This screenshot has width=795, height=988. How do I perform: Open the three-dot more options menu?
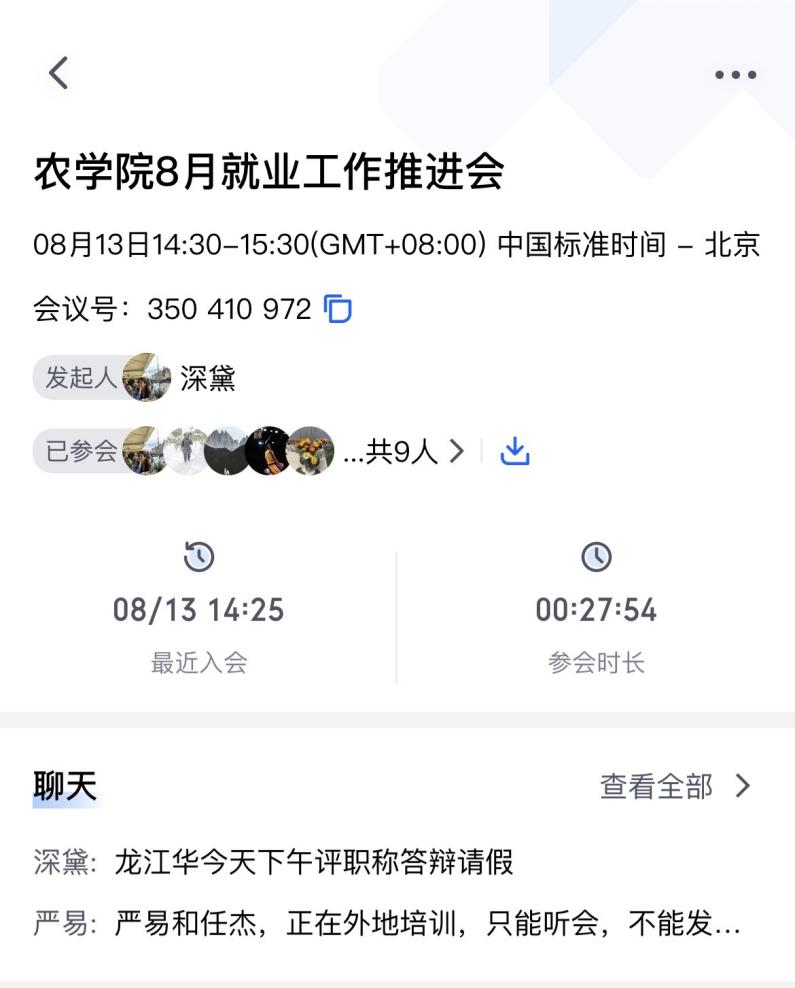coord(735,75)
